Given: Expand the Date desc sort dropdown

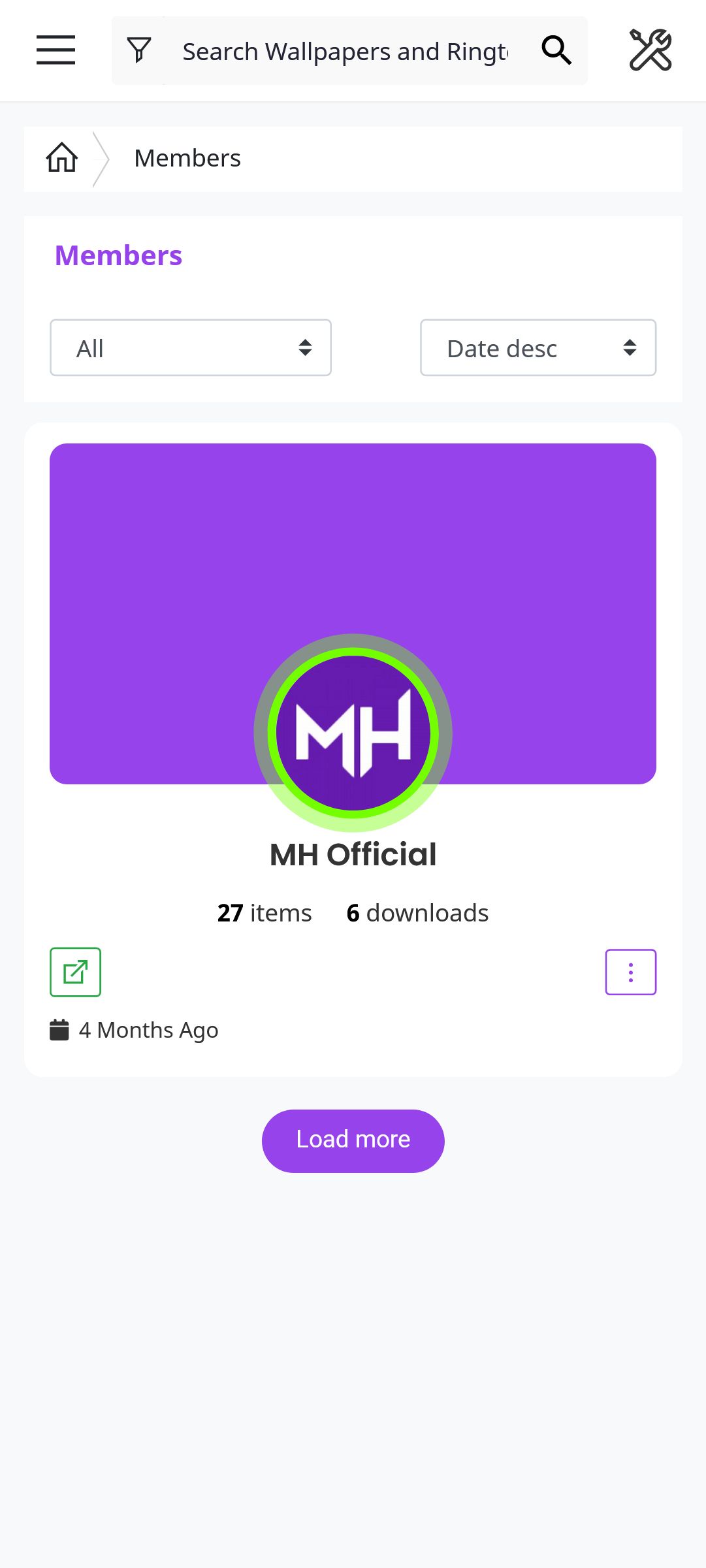Looking at the screenshot, I should click(x=538, y=347).
